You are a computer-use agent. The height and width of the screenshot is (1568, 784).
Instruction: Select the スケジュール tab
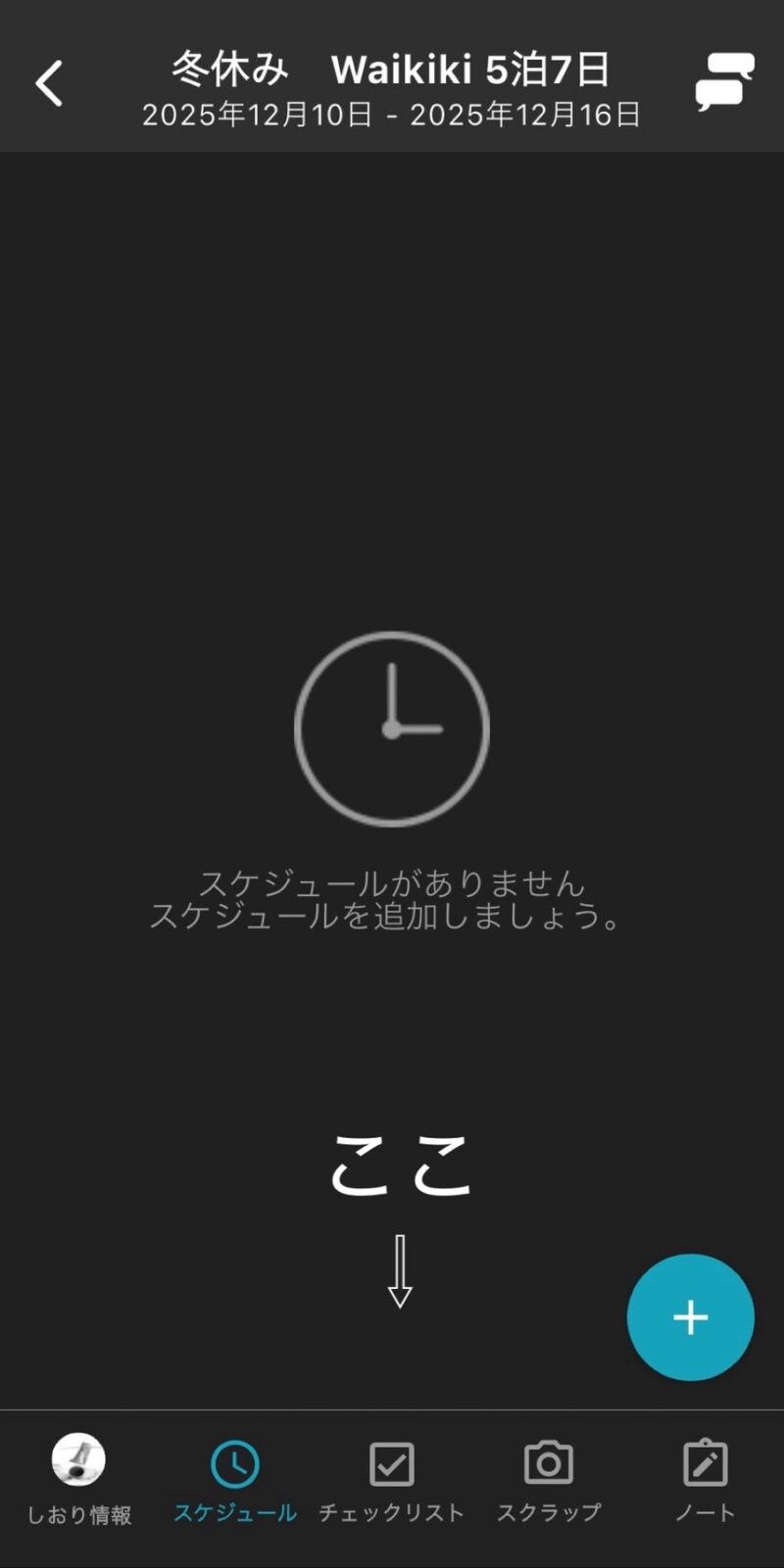pos(235,1481)
